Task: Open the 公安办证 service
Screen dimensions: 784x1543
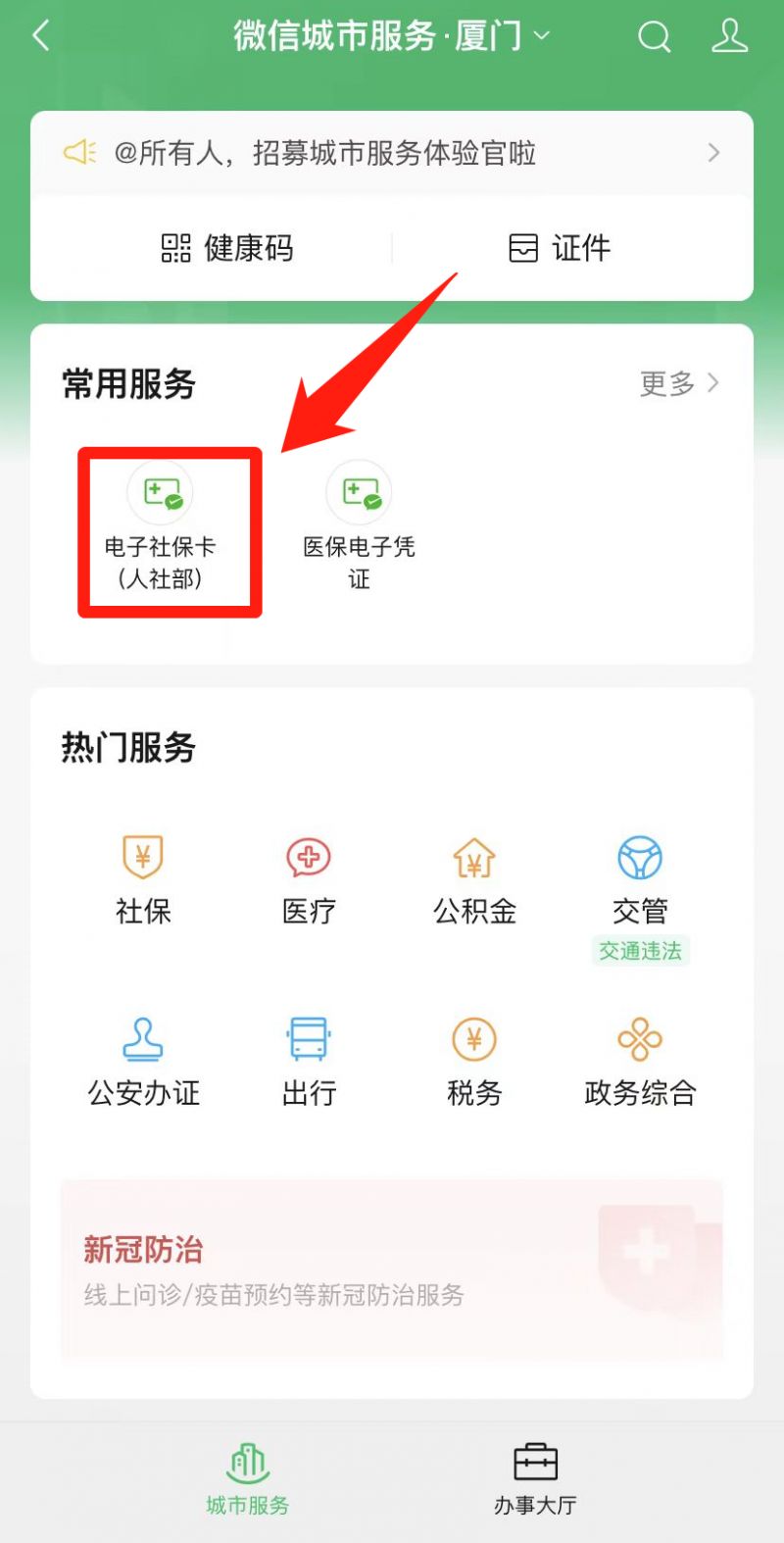Action: (x=143, y=1061)
